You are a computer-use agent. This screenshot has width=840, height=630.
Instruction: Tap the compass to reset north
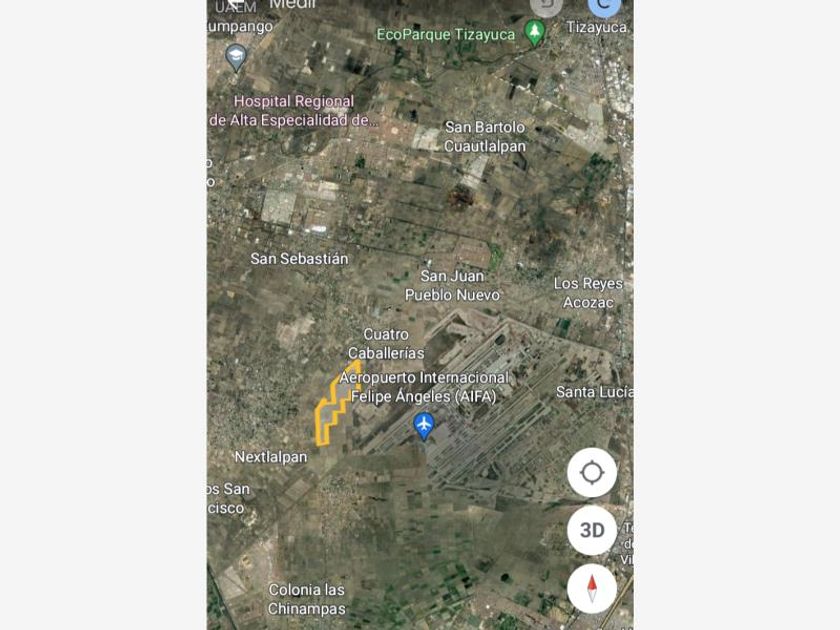(592, 588)
